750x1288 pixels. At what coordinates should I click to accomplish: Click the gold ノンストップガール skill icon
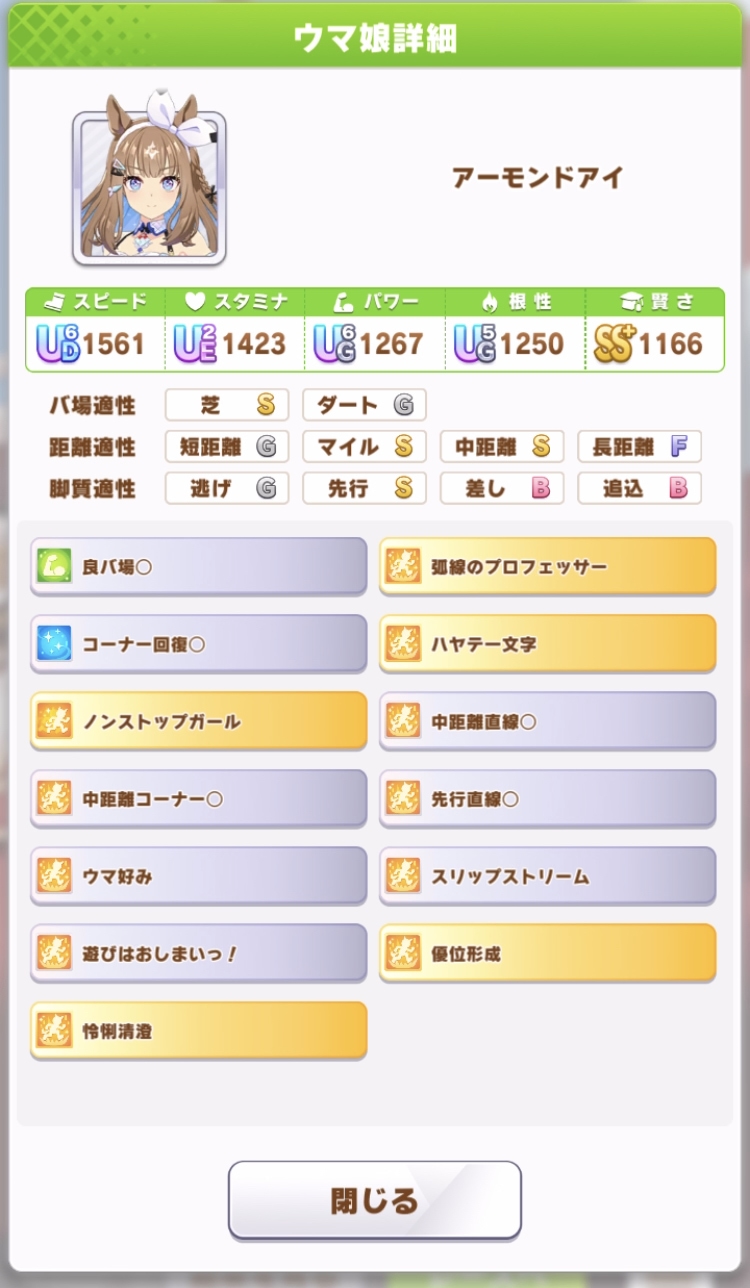click(x=55, y=721)
